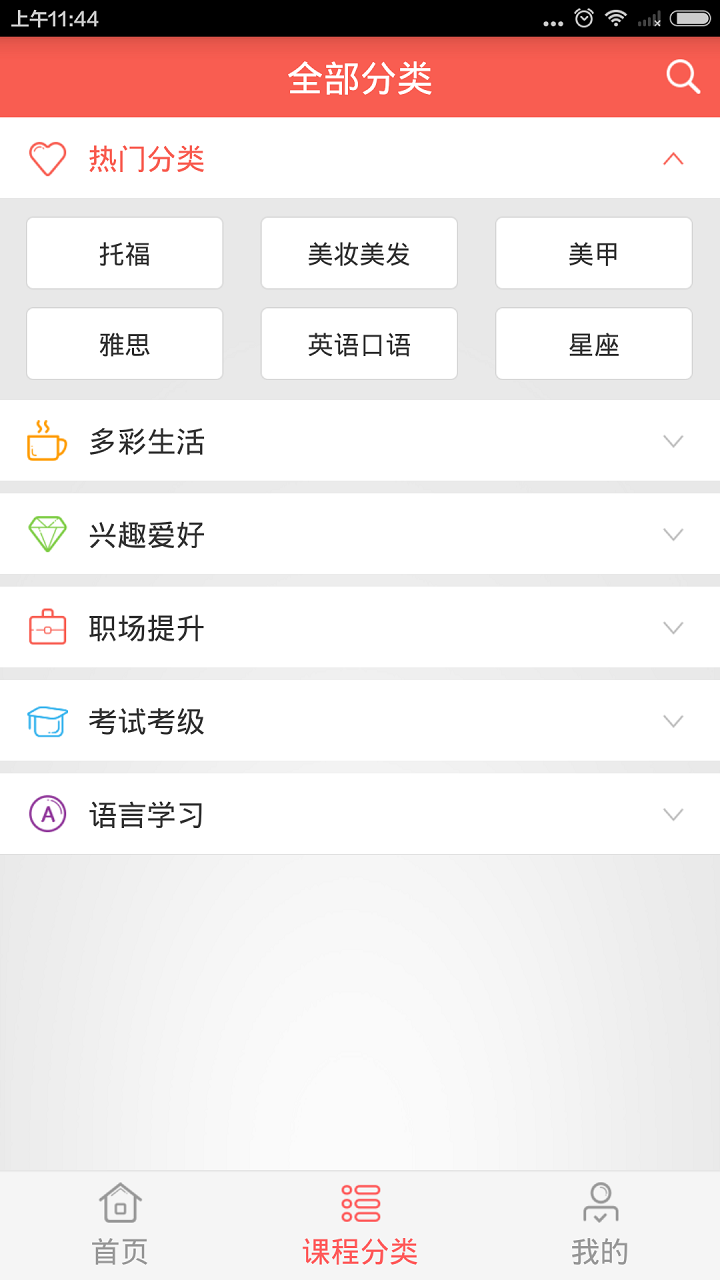Expand the 兴趣爱好 section
Screen dimensions: 720x1280
pyautogui.click(x=360, y=534)
